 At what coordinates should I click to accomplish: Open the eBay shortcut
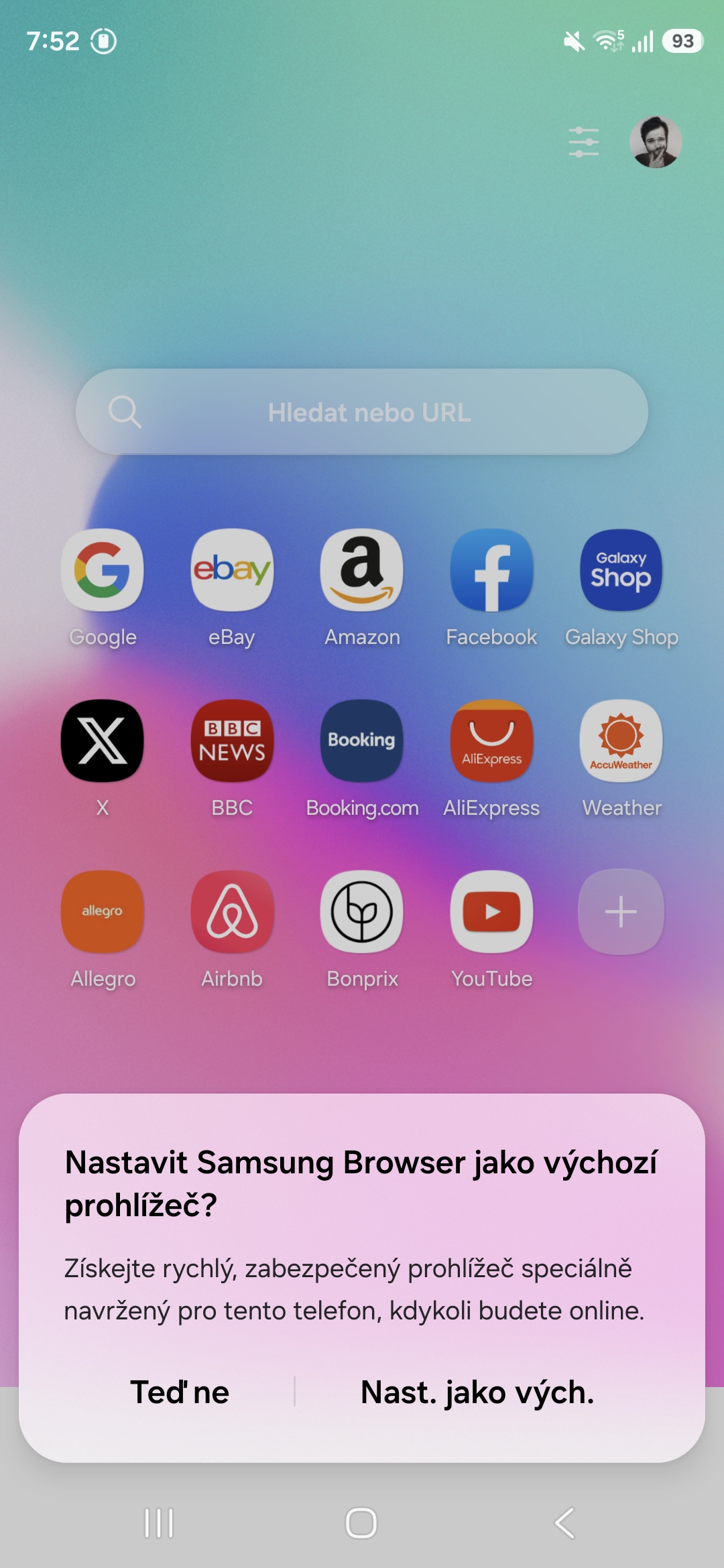232,570
